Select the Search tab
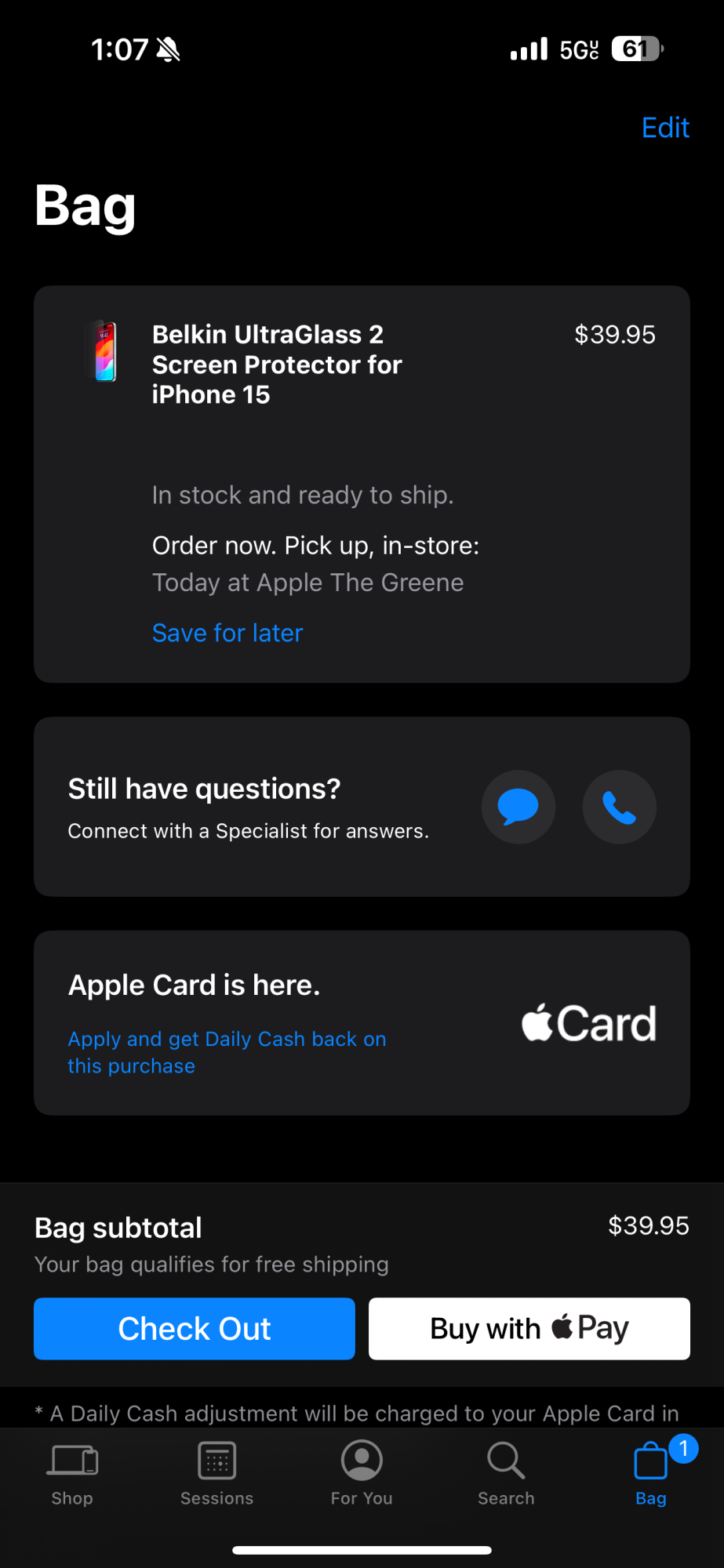 506,1473
